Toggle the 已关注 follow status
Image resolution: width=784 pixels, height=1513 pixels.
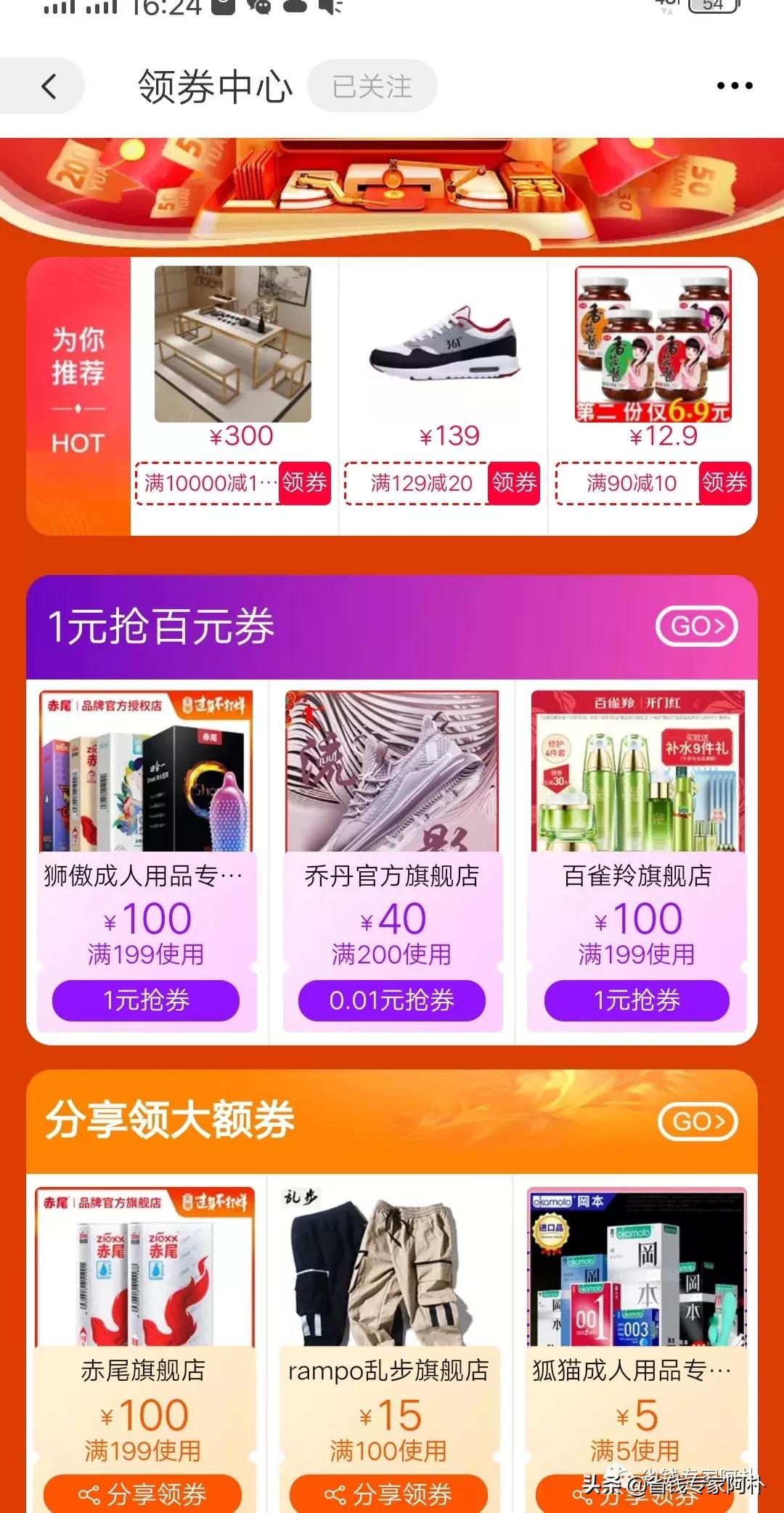(x=372, y=85)
